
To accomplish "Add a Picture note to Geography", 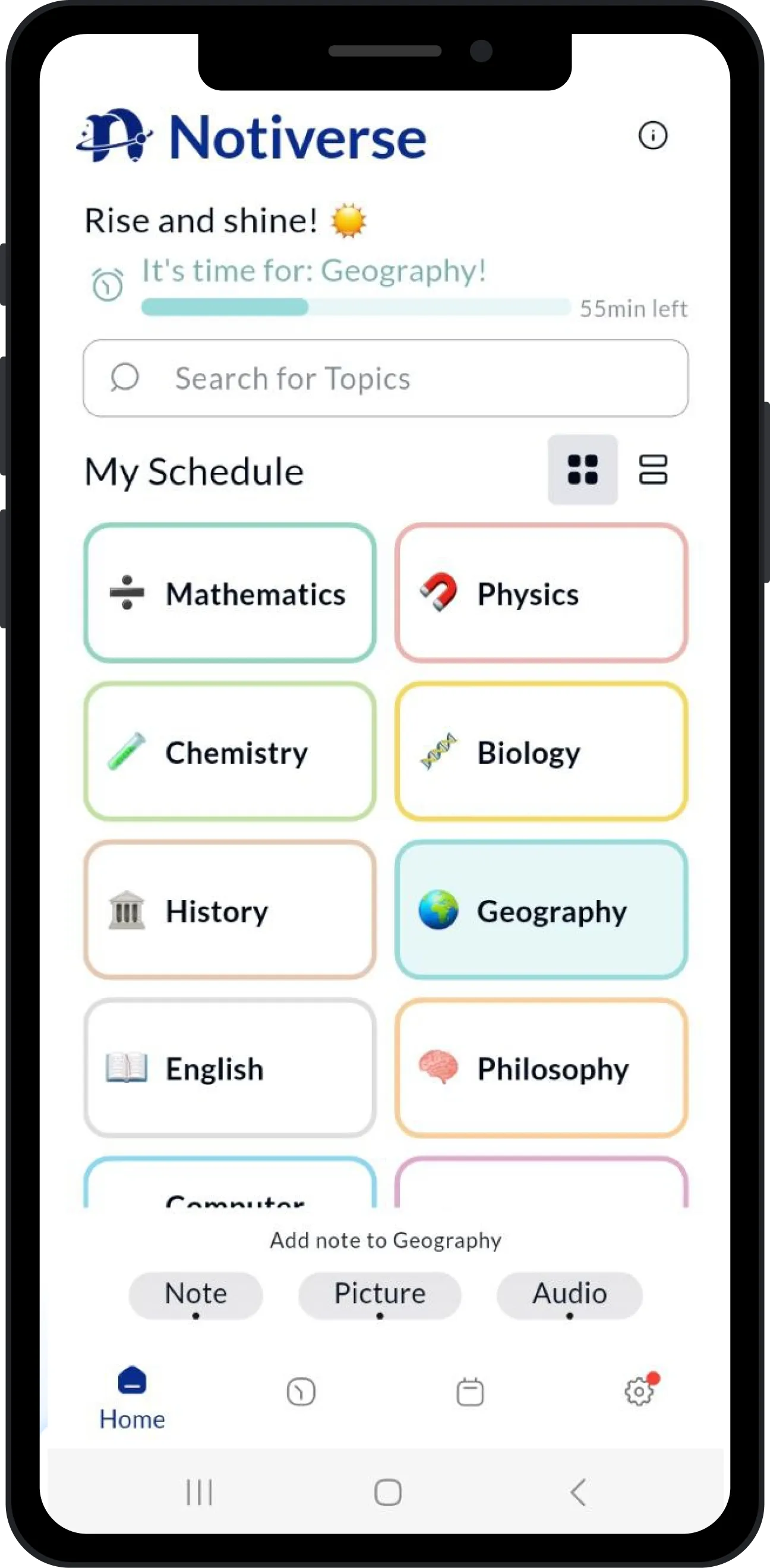I will point(379,1295).
